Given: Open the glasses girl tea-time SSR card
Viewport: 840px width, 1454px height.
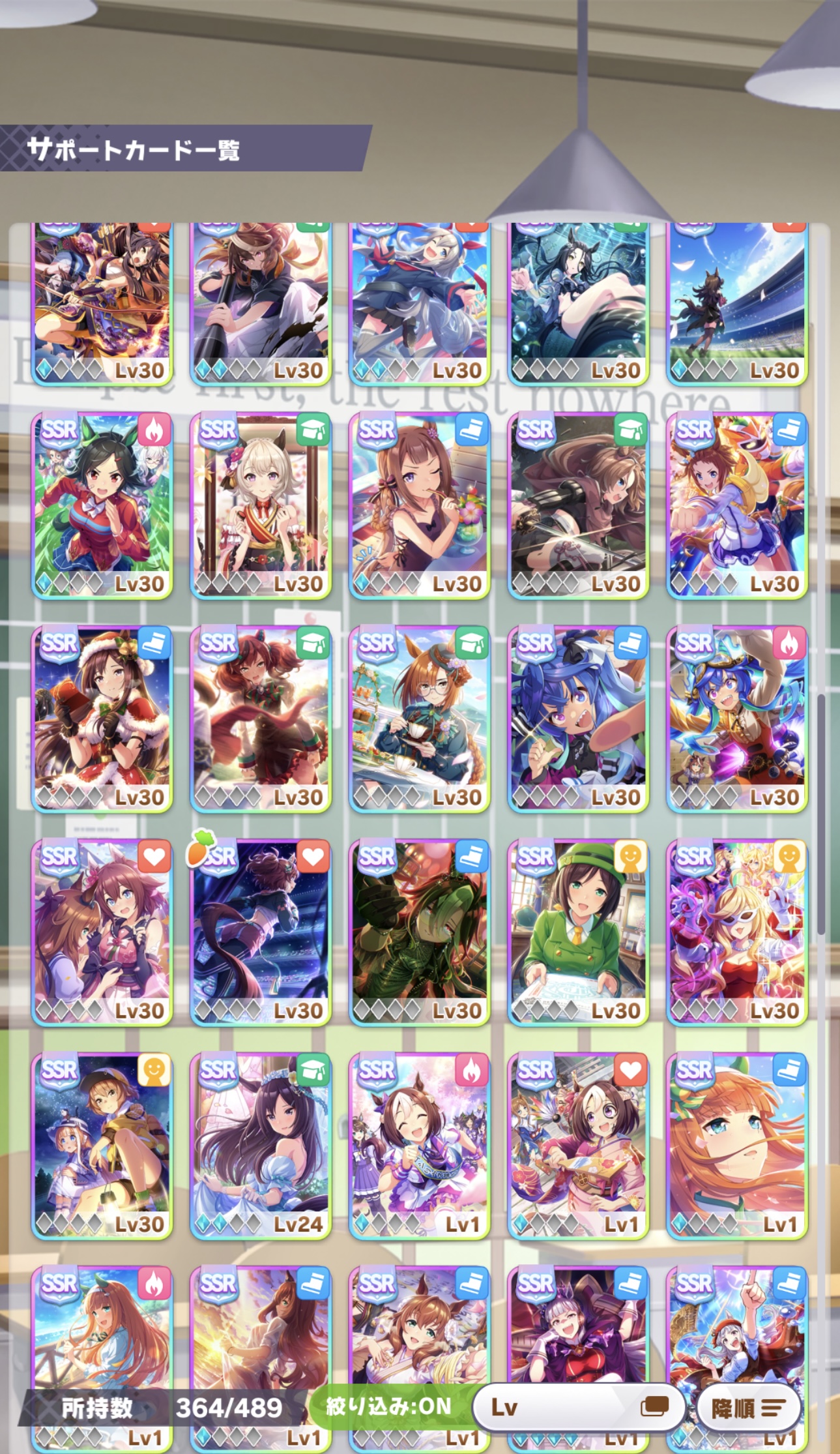Looking at the screenshot, I should 419,719.
